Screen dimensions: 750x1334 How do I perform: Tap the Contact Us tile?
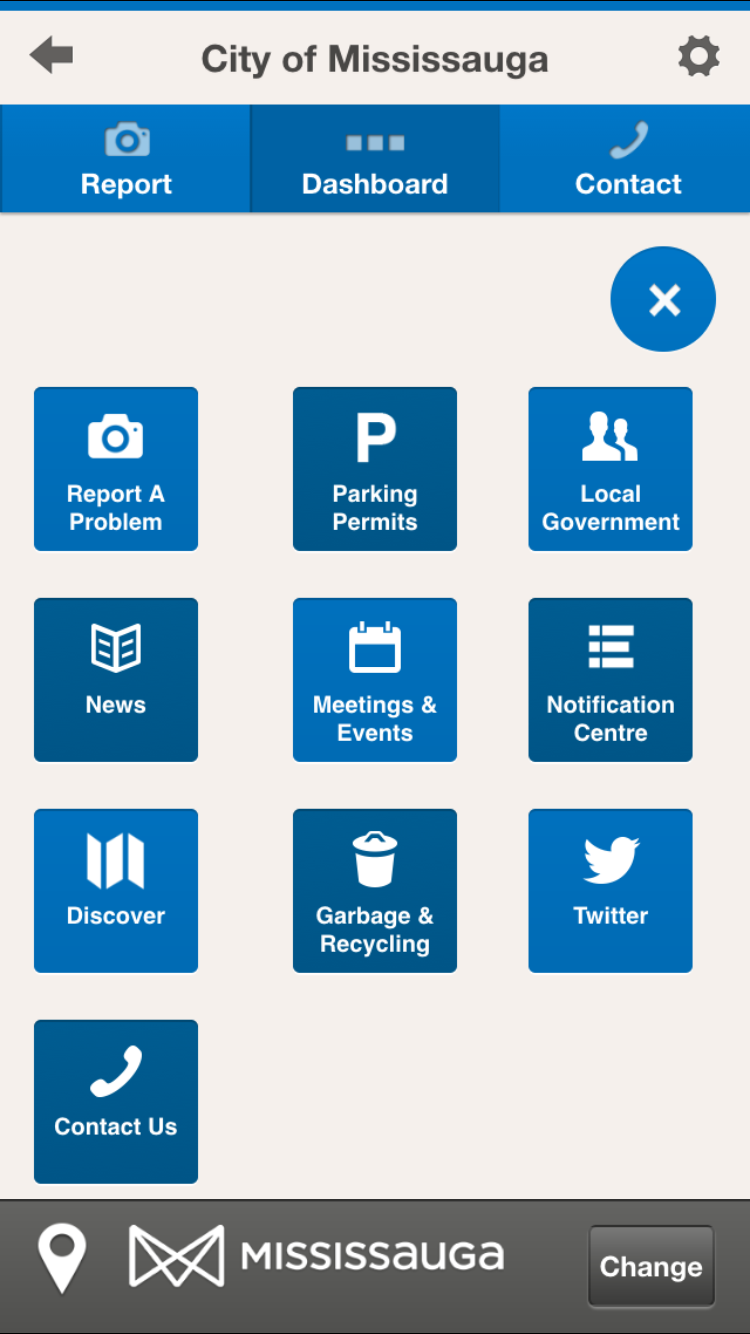pyautogui.click(x=116, y=1102)
